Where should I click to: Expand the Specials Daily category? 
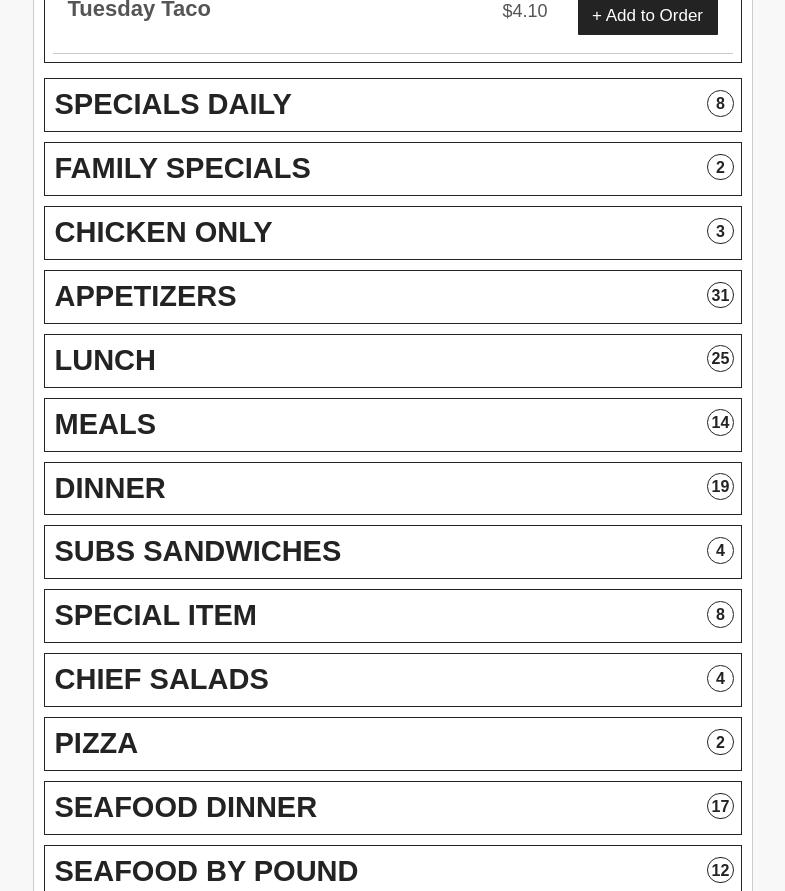pos(392,104)
